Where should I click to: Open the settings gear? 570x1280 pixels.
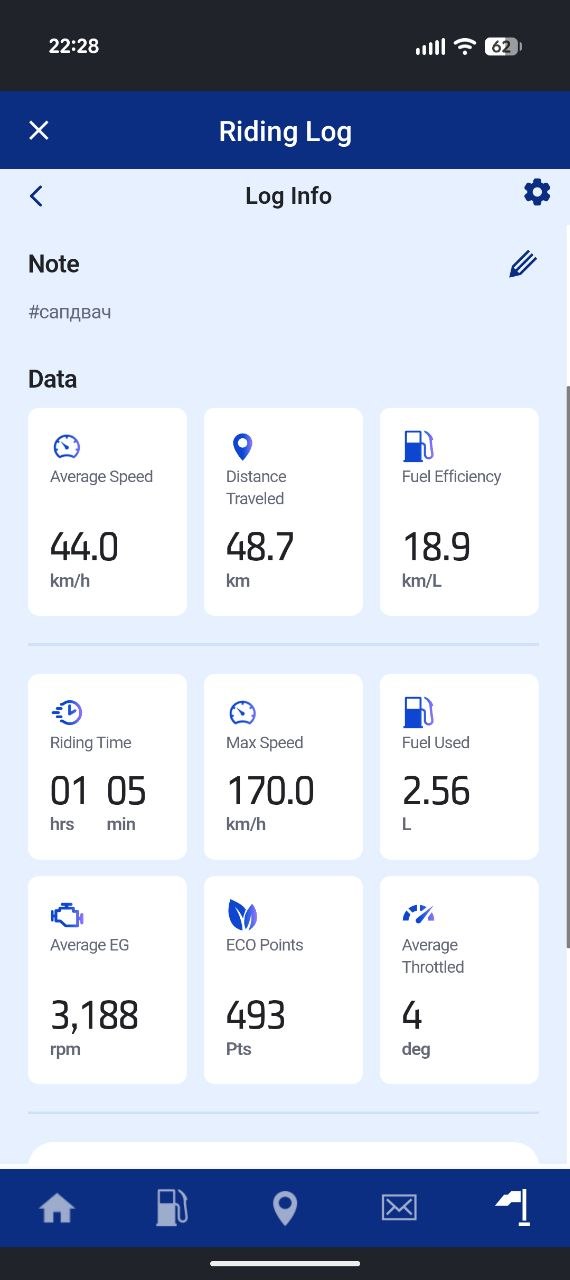point(537,192)
